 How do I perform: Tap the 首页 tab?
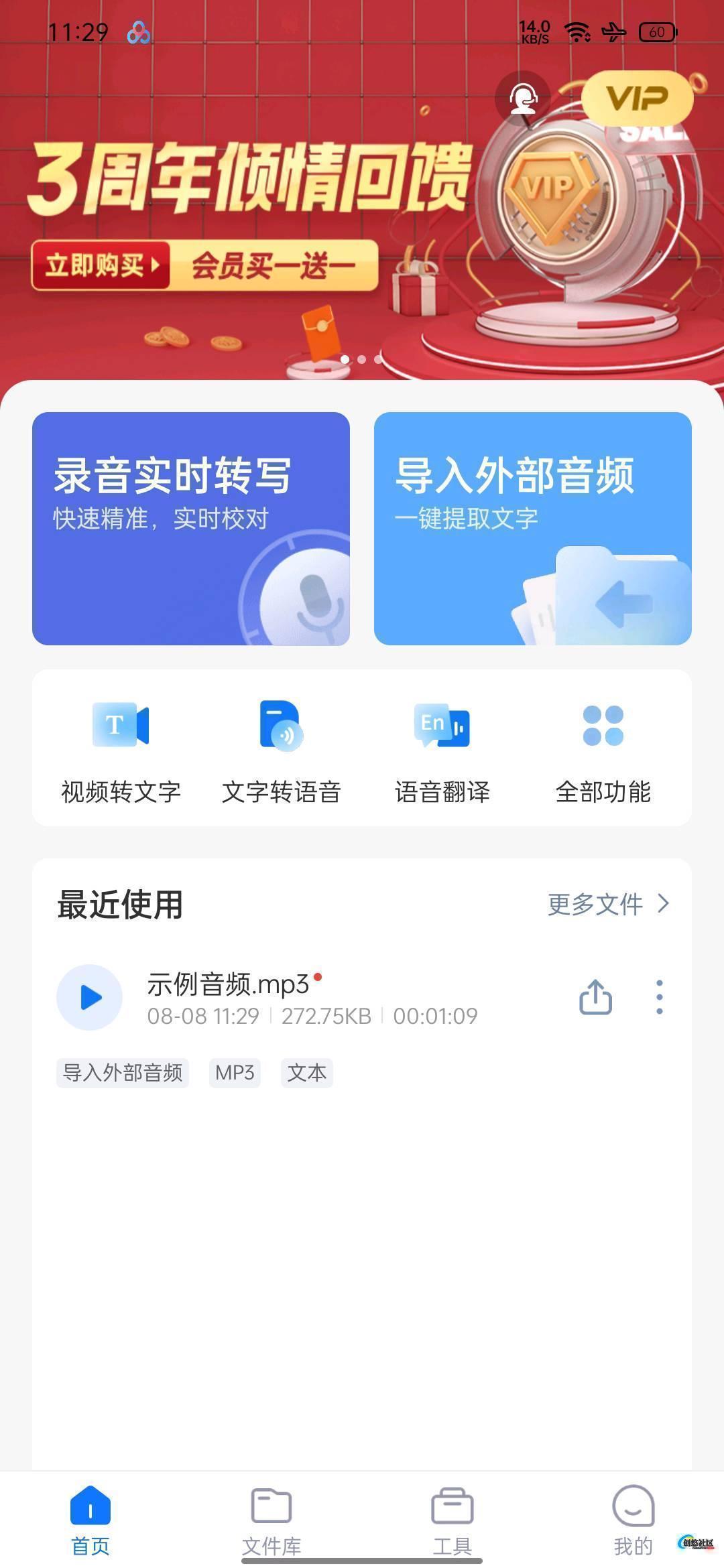coord(90,1520)
